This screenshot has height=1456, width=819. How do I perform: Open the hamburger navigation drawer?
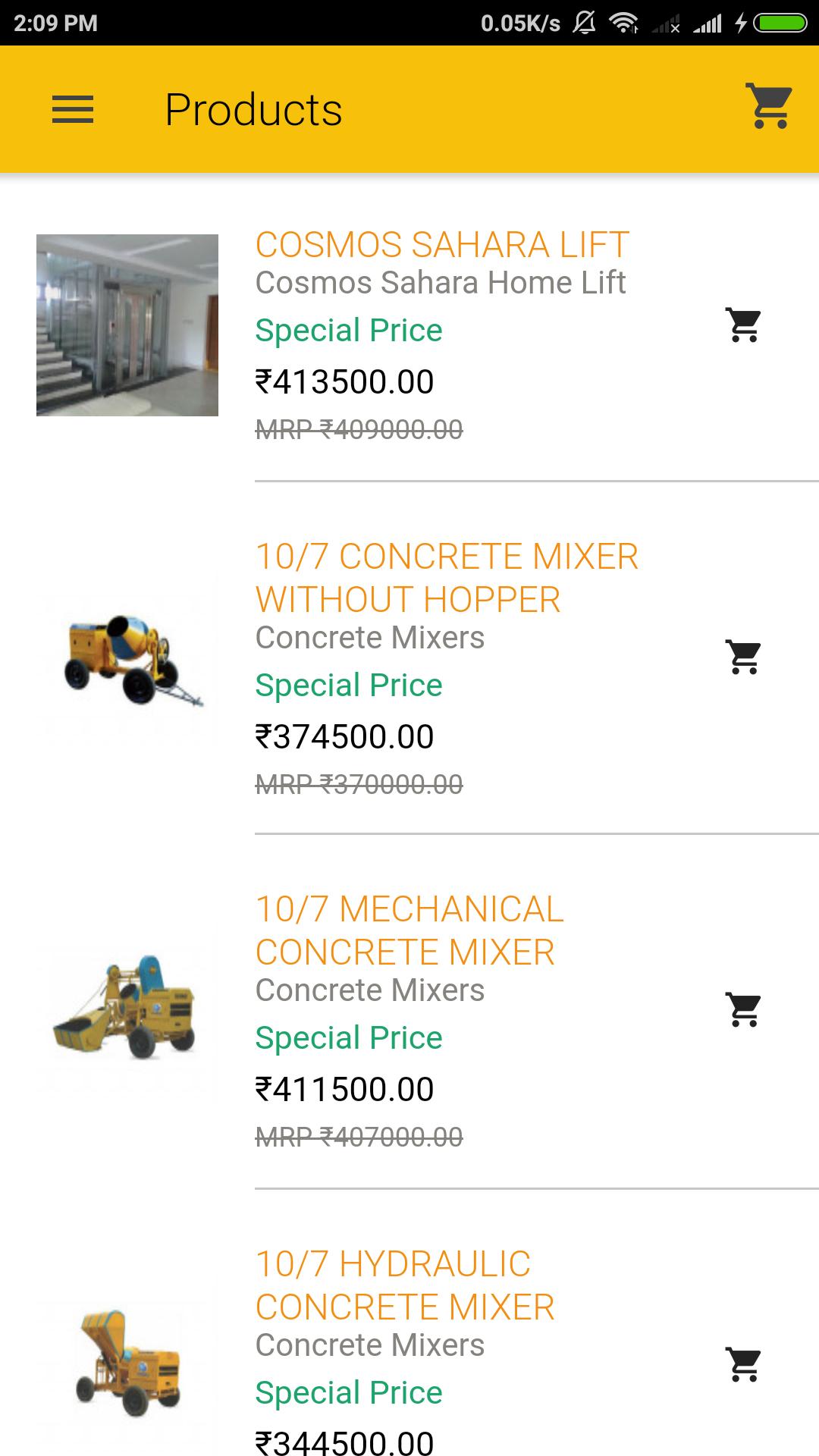[73, 109]
